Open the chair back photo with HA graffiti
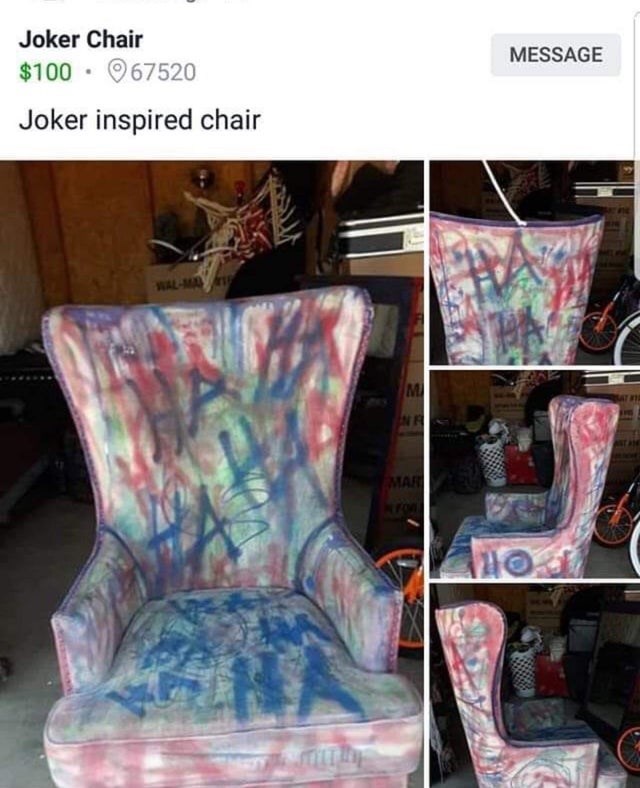Screen dimensions: 640x788 coord(534,264)
